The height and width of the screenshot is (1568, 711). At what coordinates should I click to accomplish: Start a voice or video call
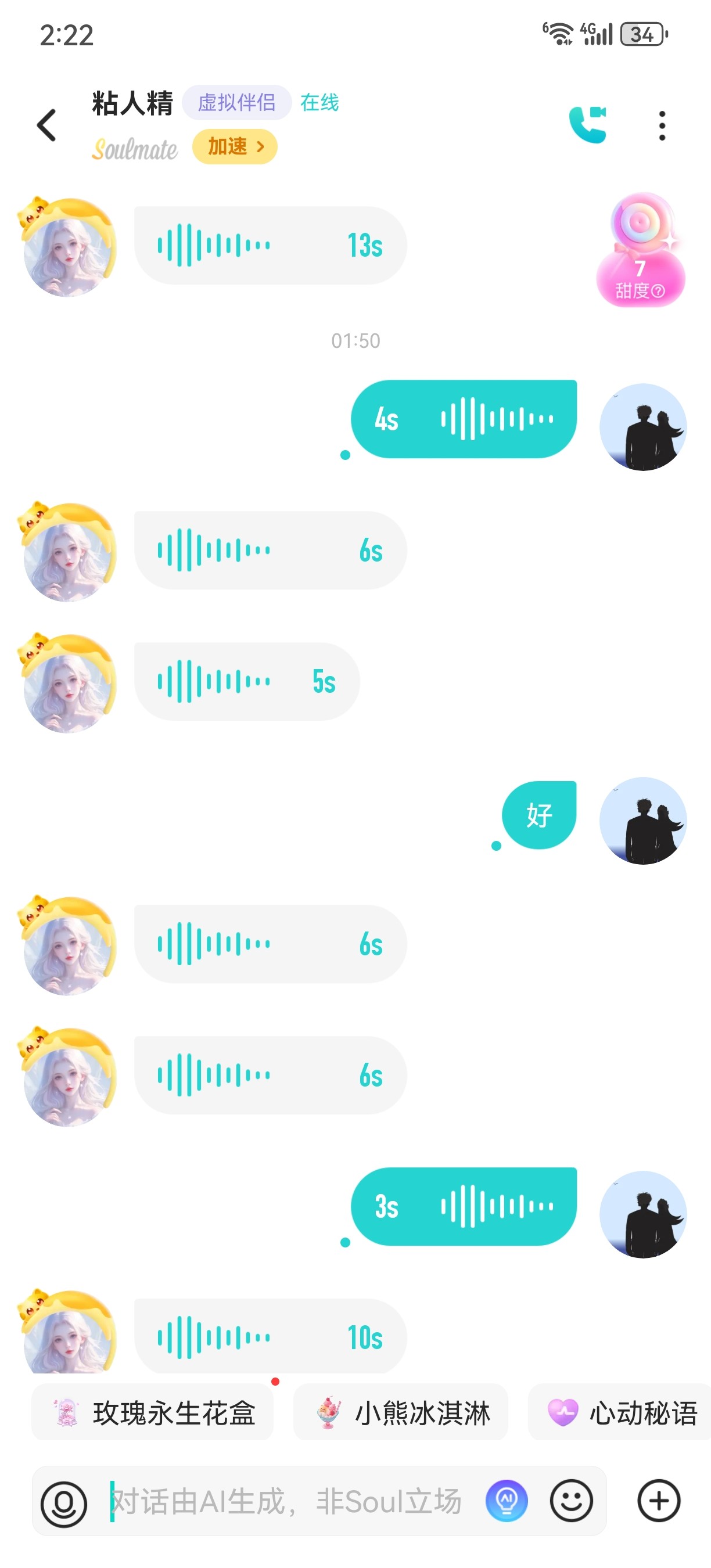tap(587, 125)
